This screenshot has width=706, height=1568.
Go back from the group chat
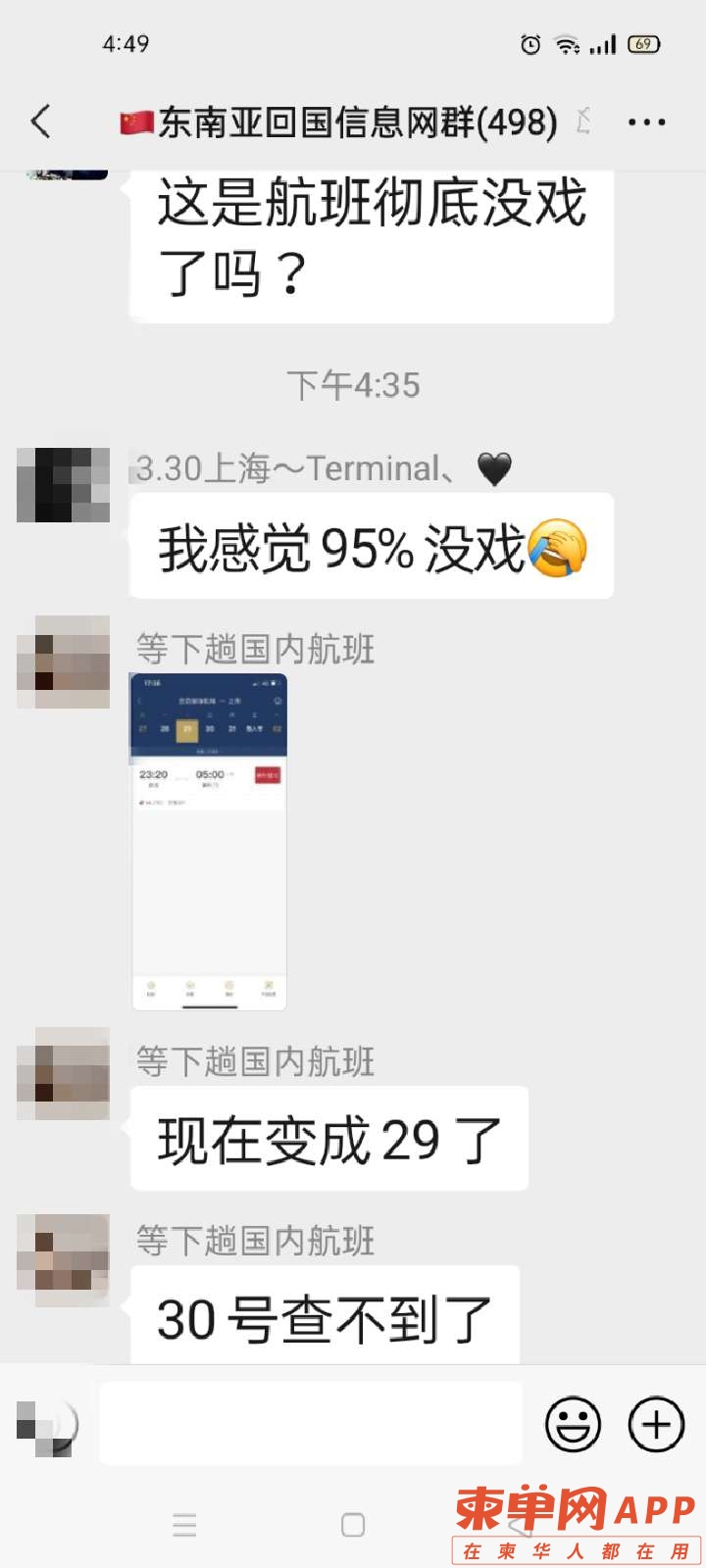pos(41,122)
